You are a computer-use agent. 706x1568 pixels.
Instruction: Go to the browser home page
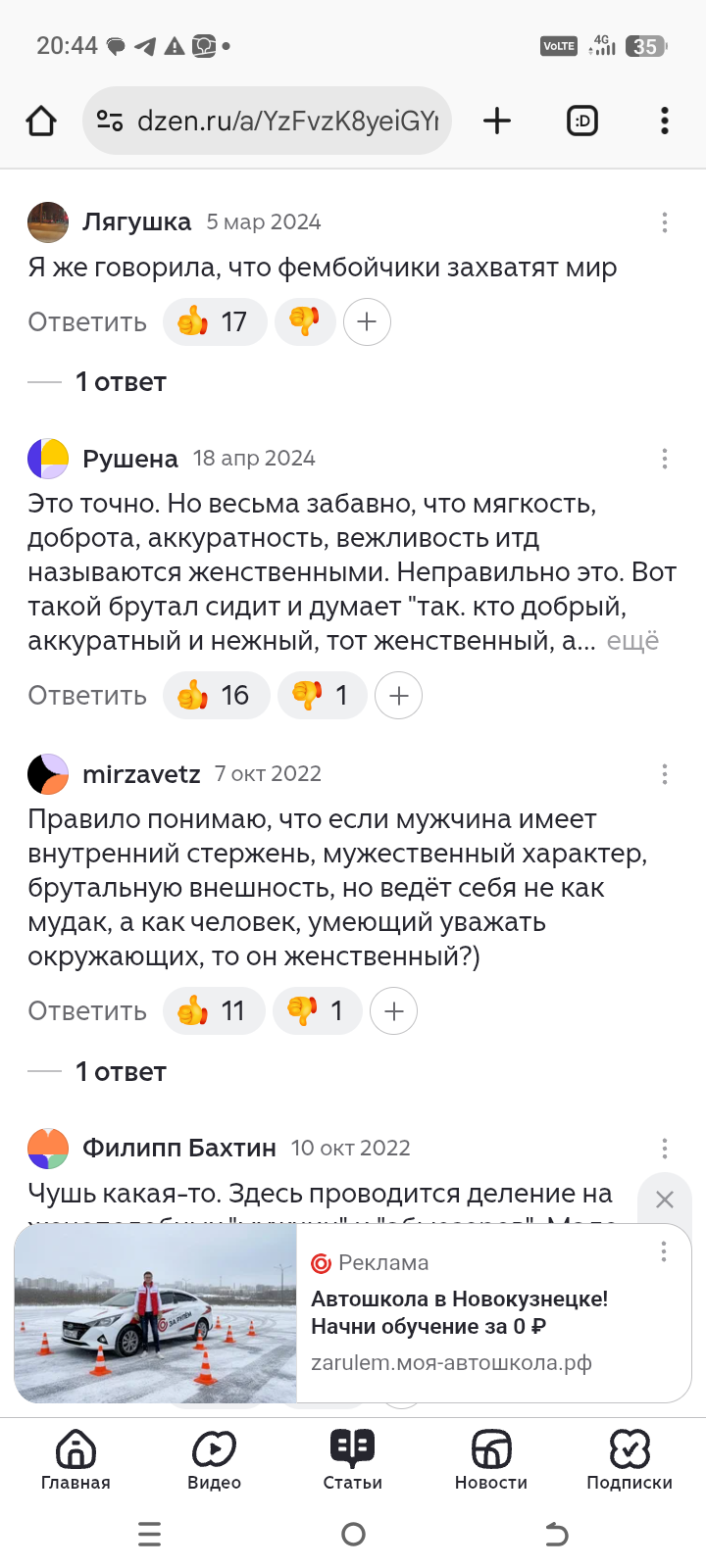pyautogui.click(x=41, y=122)
